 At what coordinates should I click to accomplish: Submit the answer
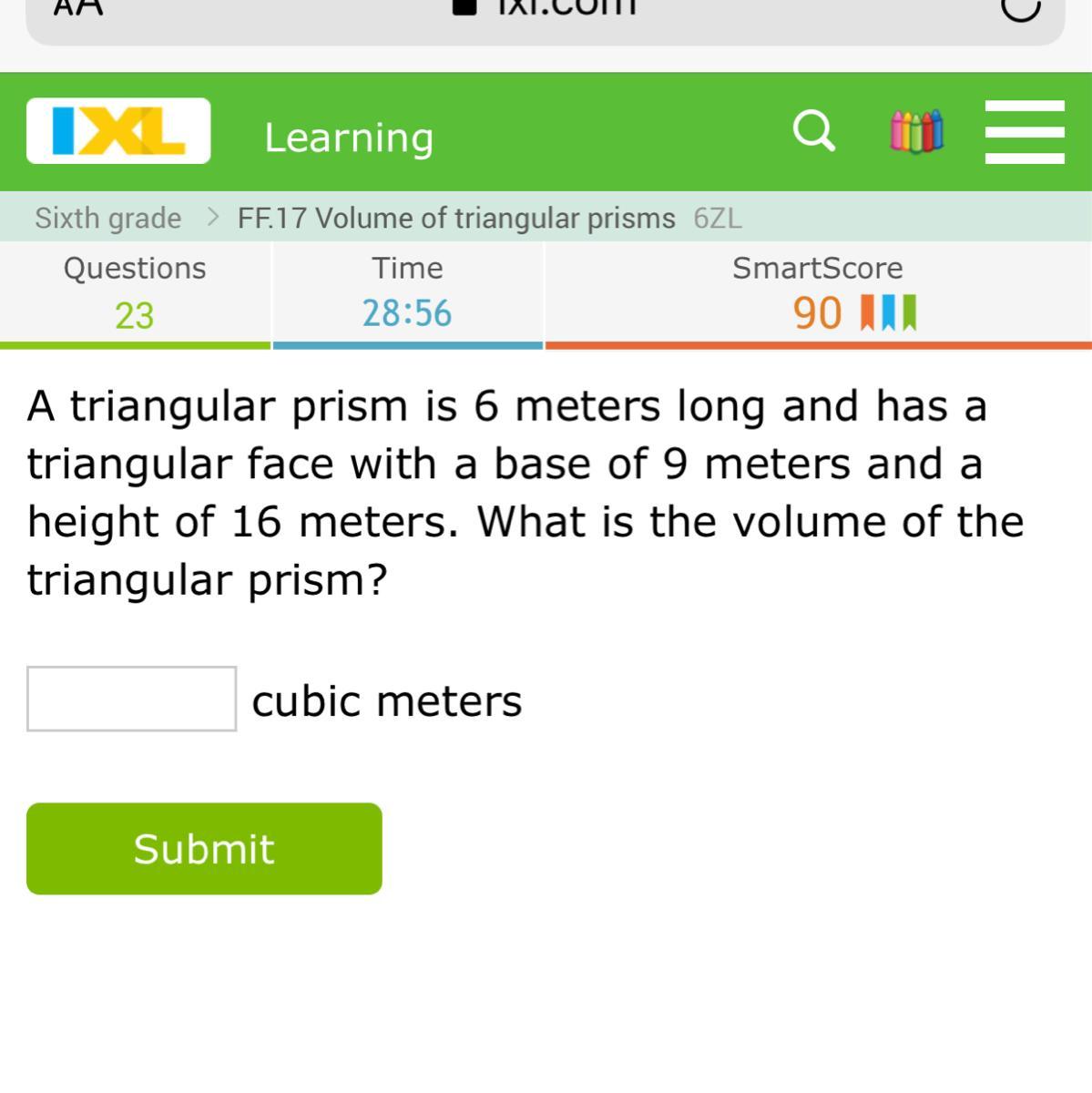[204, 849]
